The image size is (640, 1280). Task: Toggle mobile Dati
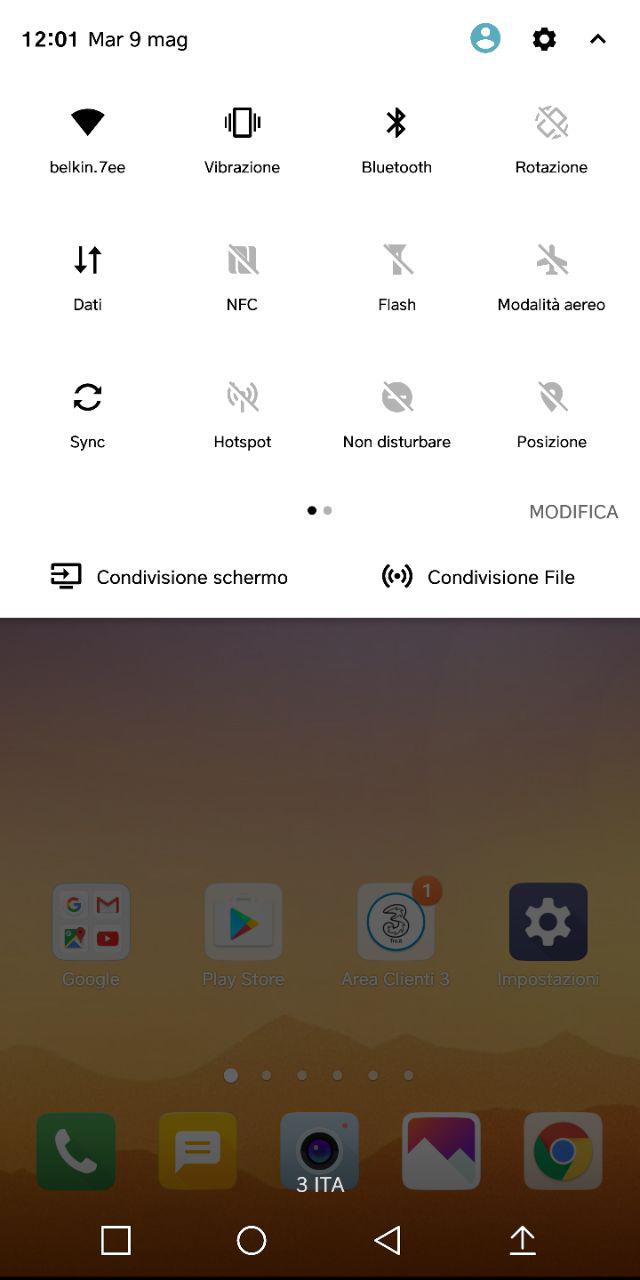[87, 278]
